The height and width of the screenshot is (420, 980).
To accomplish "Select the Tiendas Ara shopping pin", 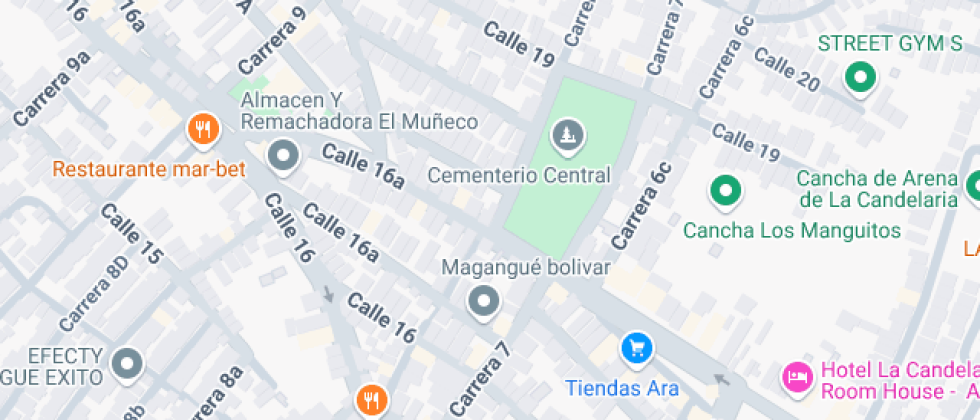I will [x=637, y=349].
